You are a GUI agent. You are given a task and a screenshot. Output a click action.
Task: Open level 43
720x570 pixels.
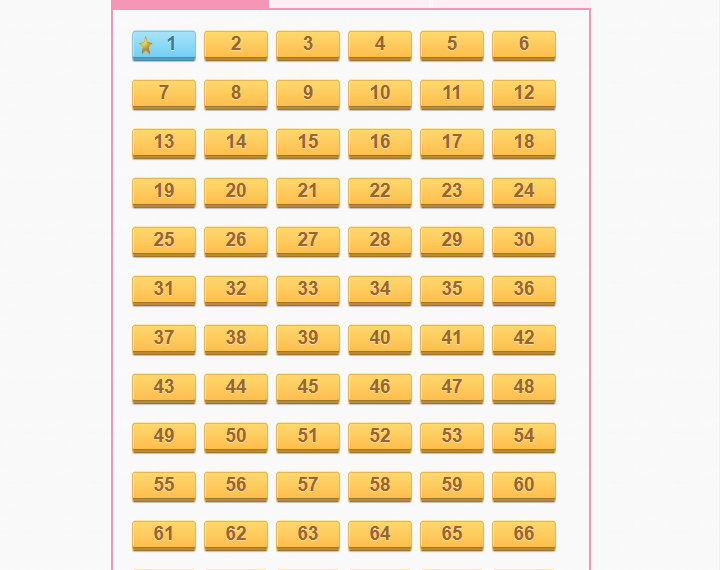164,387
